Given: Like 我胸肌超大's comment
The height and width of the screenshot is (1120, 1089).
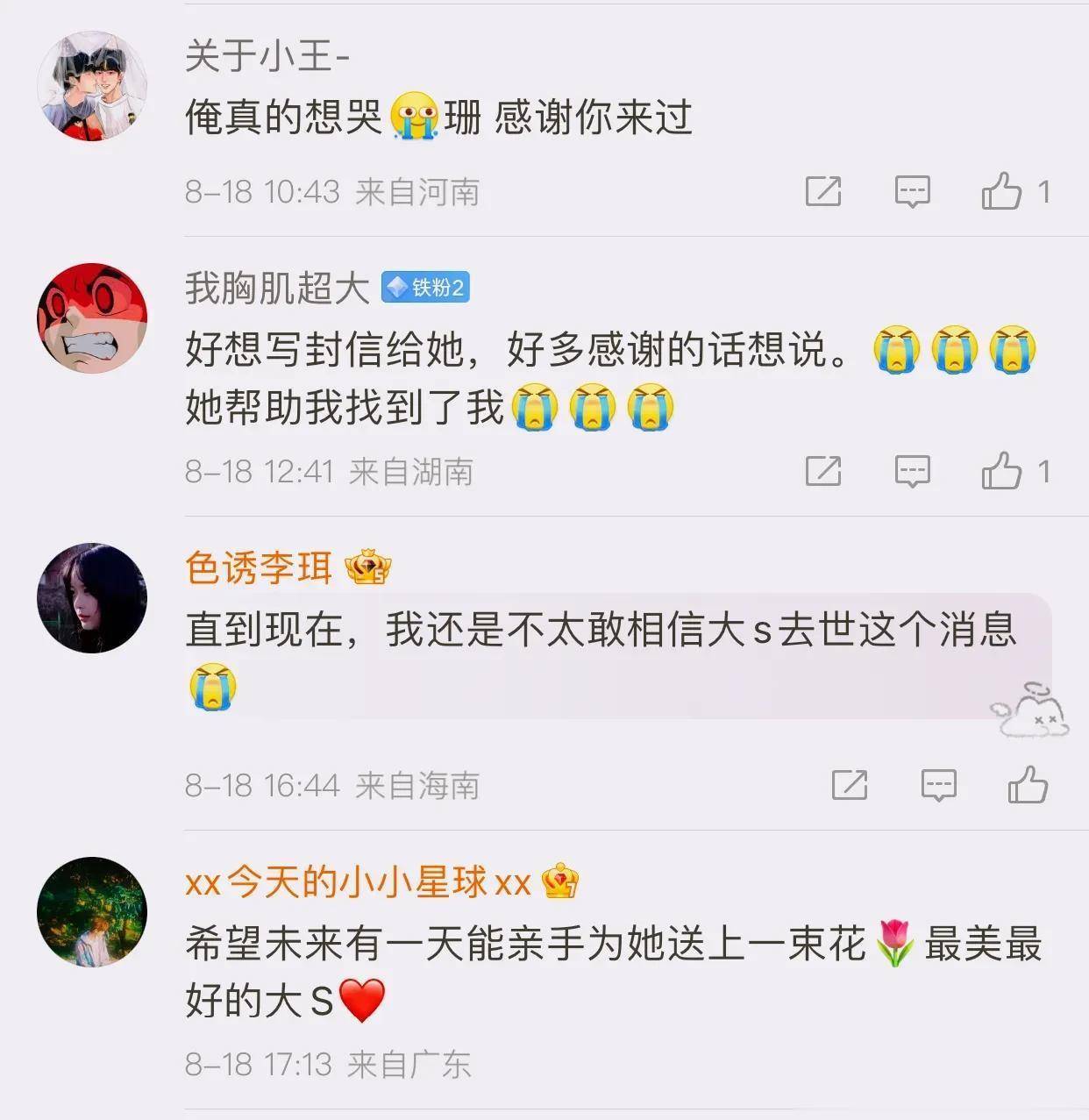Looking at the screenshot, I should click(x=1002, y=471).
